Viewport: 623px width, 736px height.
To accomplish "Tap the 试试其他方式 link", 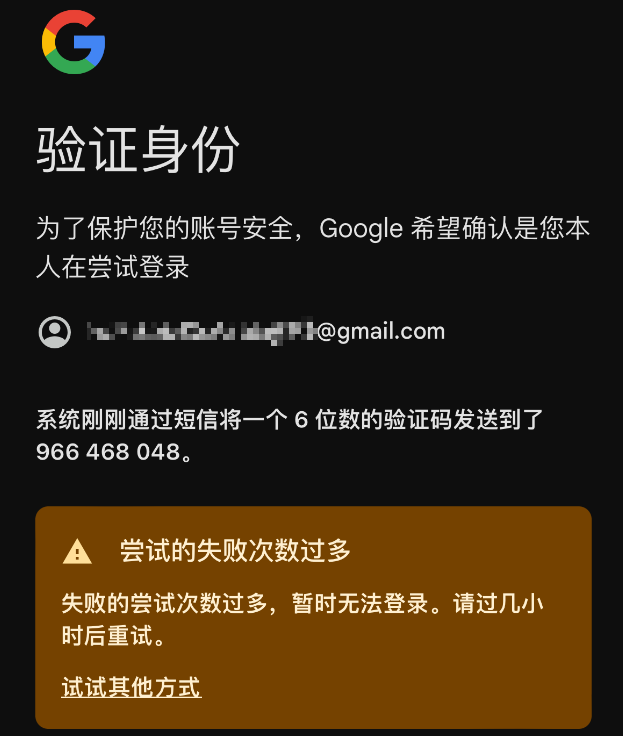I will (x=131, y=688).
